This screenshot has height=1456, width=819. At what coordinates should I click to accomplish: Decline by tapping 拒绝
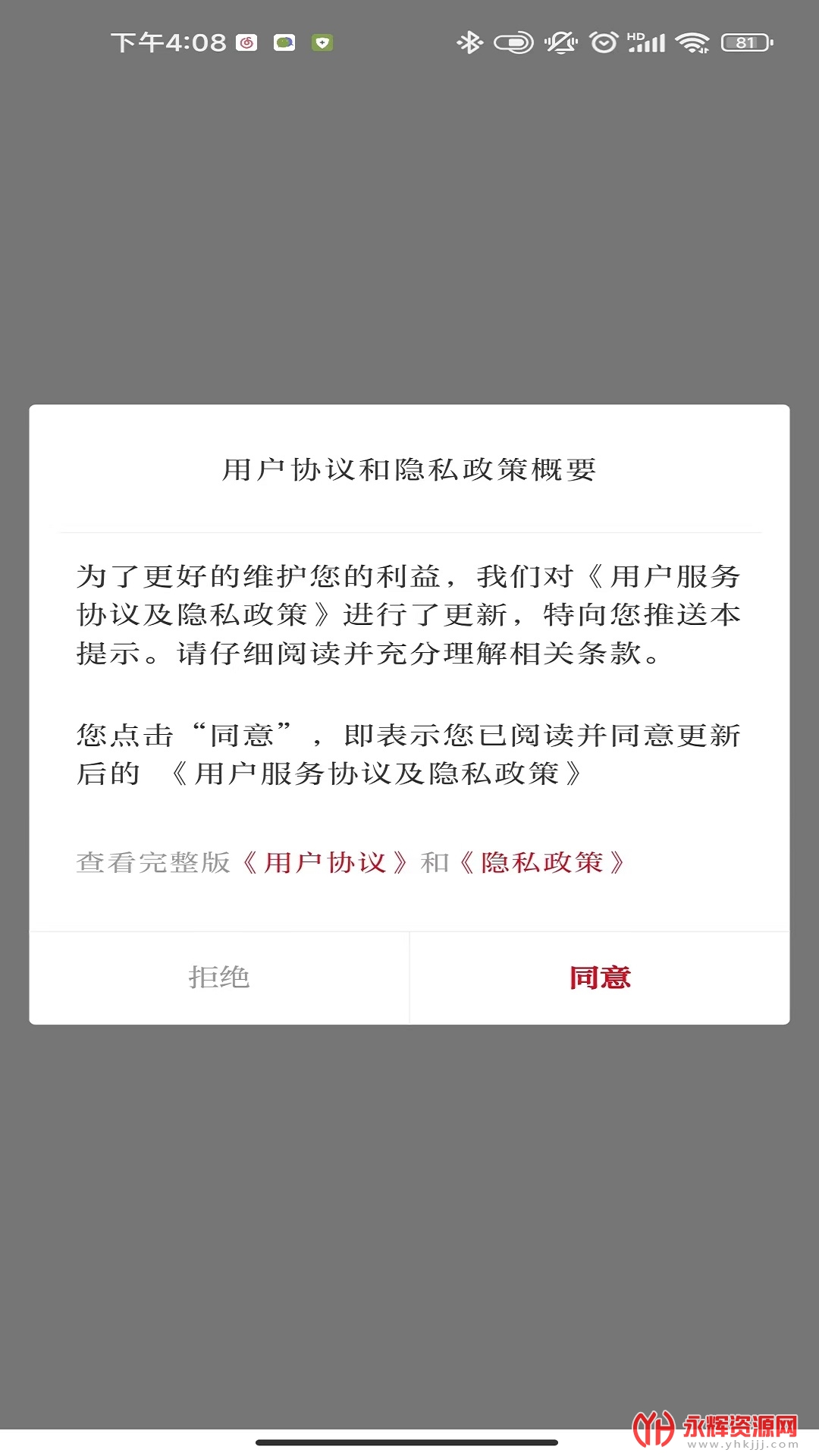pyautogui.click(x=219, y=978)
